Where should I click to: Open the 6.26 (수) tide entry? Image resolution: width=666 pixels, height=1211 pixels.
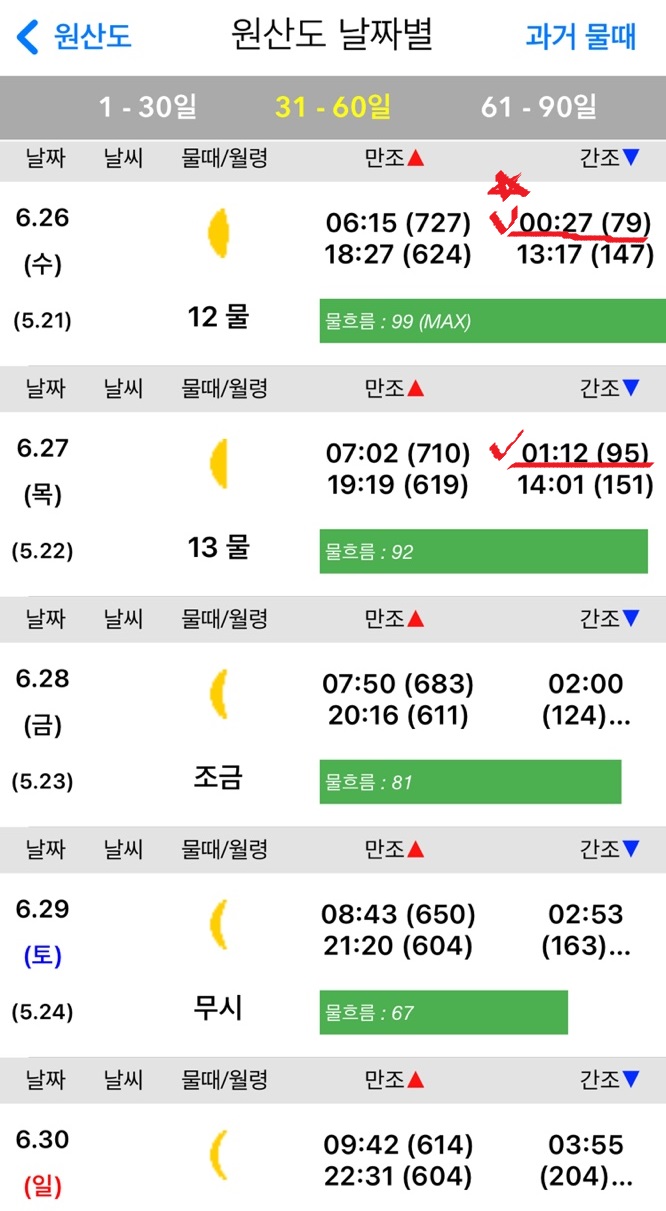(333, 275)
